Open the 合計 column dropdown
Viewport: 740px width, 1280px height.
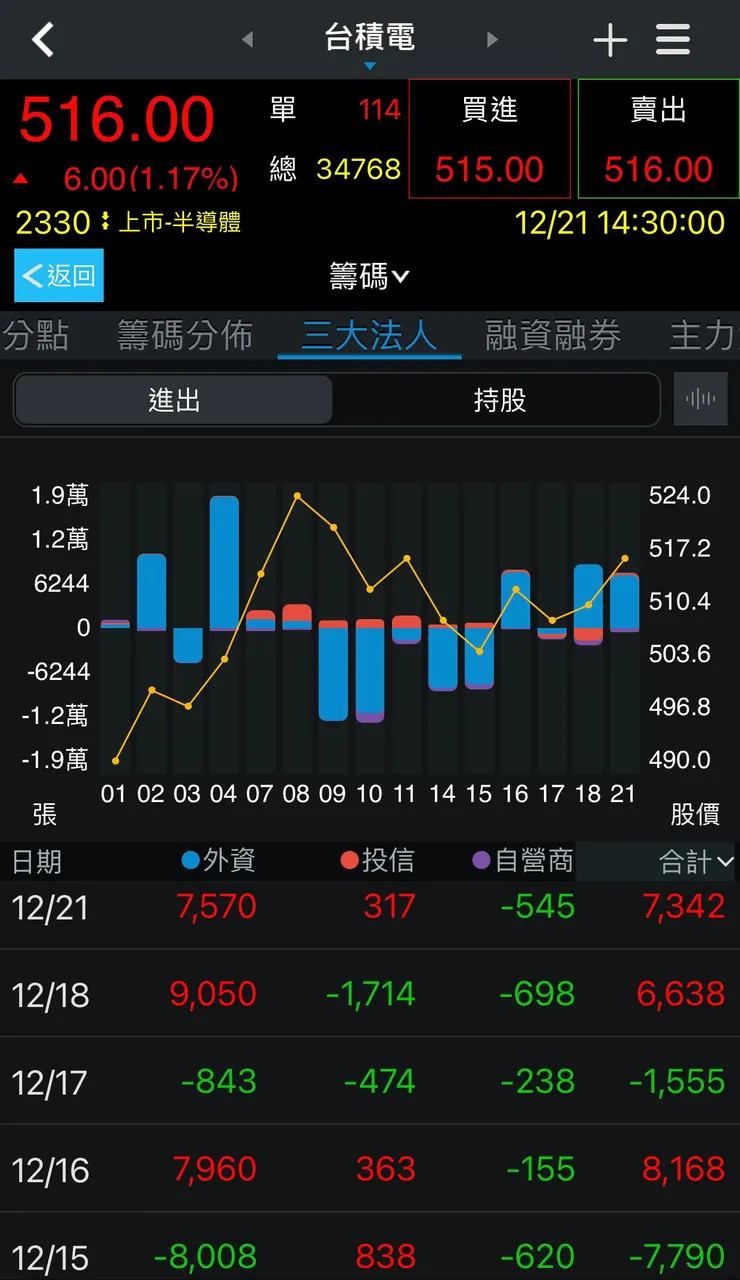(x=689, y=861)
